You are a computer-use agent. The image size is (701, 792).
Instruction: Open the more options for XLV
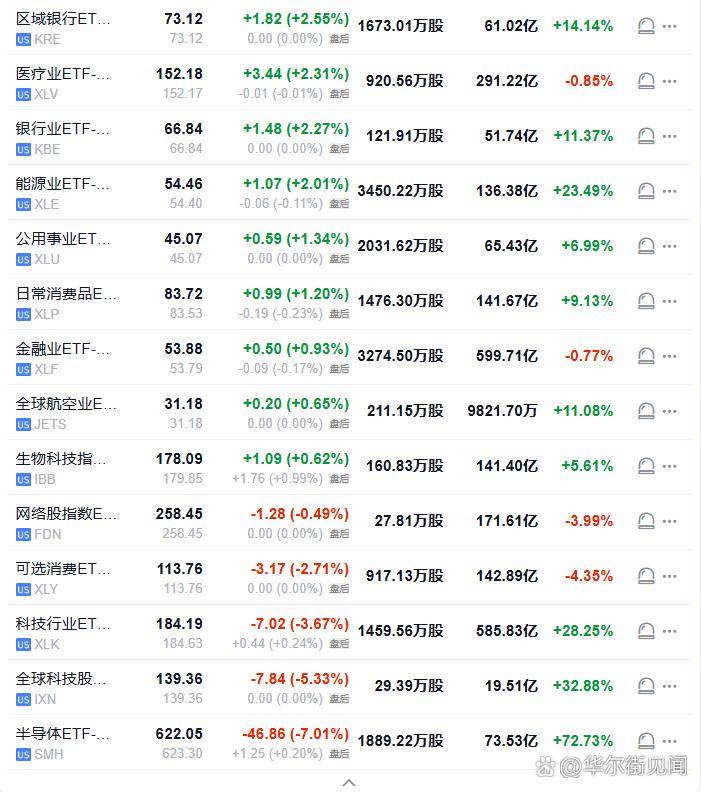pos(670,81)
